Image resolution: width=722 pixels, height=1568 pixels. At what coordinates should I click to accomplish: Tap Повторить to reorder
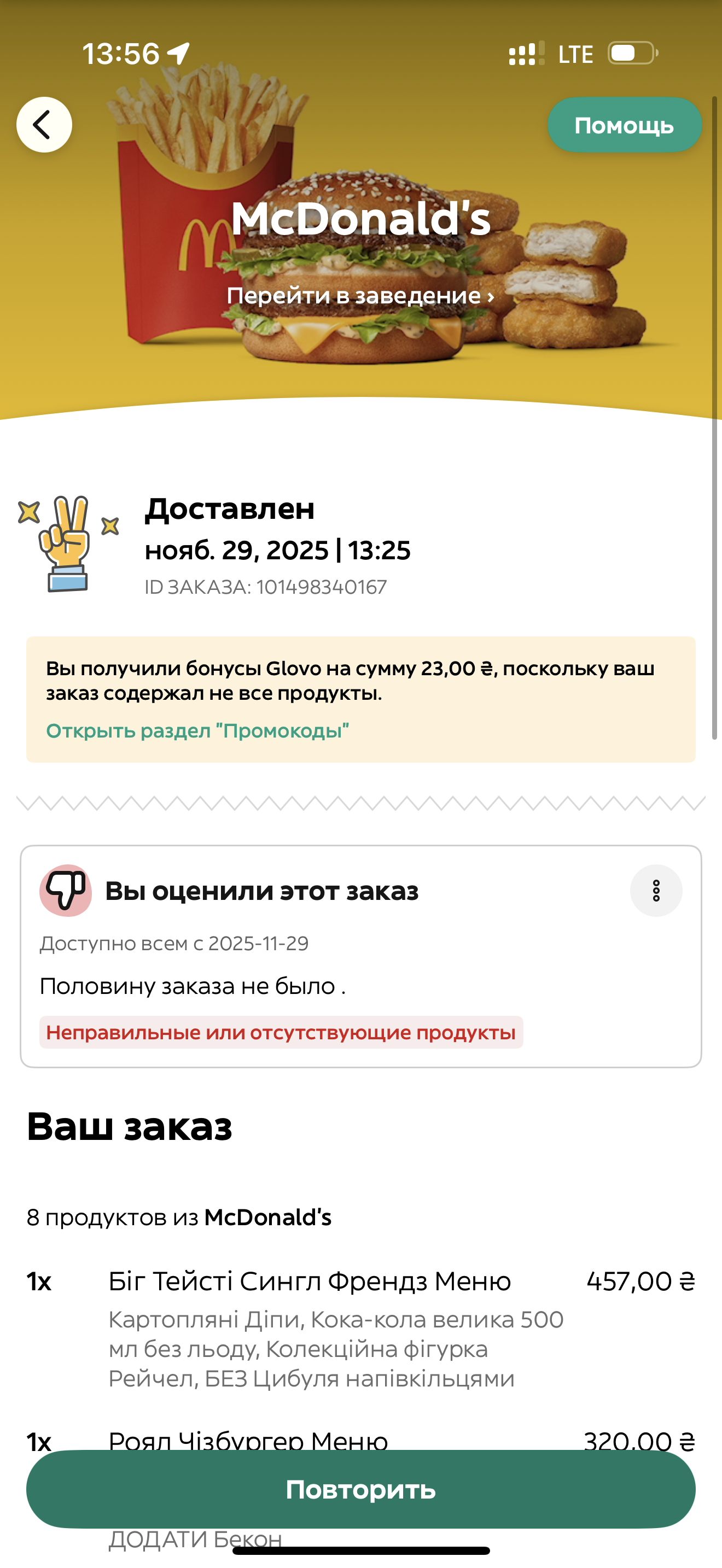(360, 1489)
